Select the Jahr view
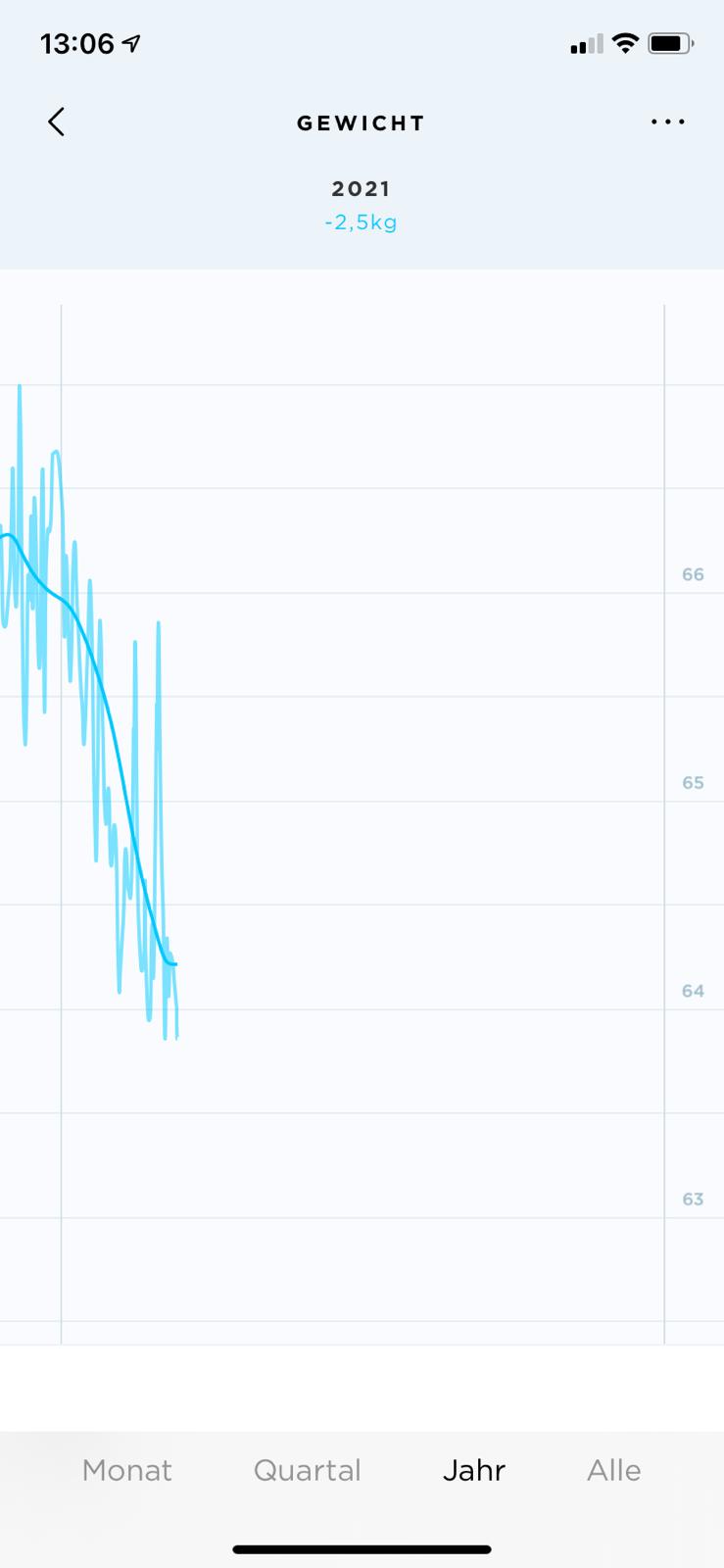Screen dimensions: 724x1568 [473, 1470]
